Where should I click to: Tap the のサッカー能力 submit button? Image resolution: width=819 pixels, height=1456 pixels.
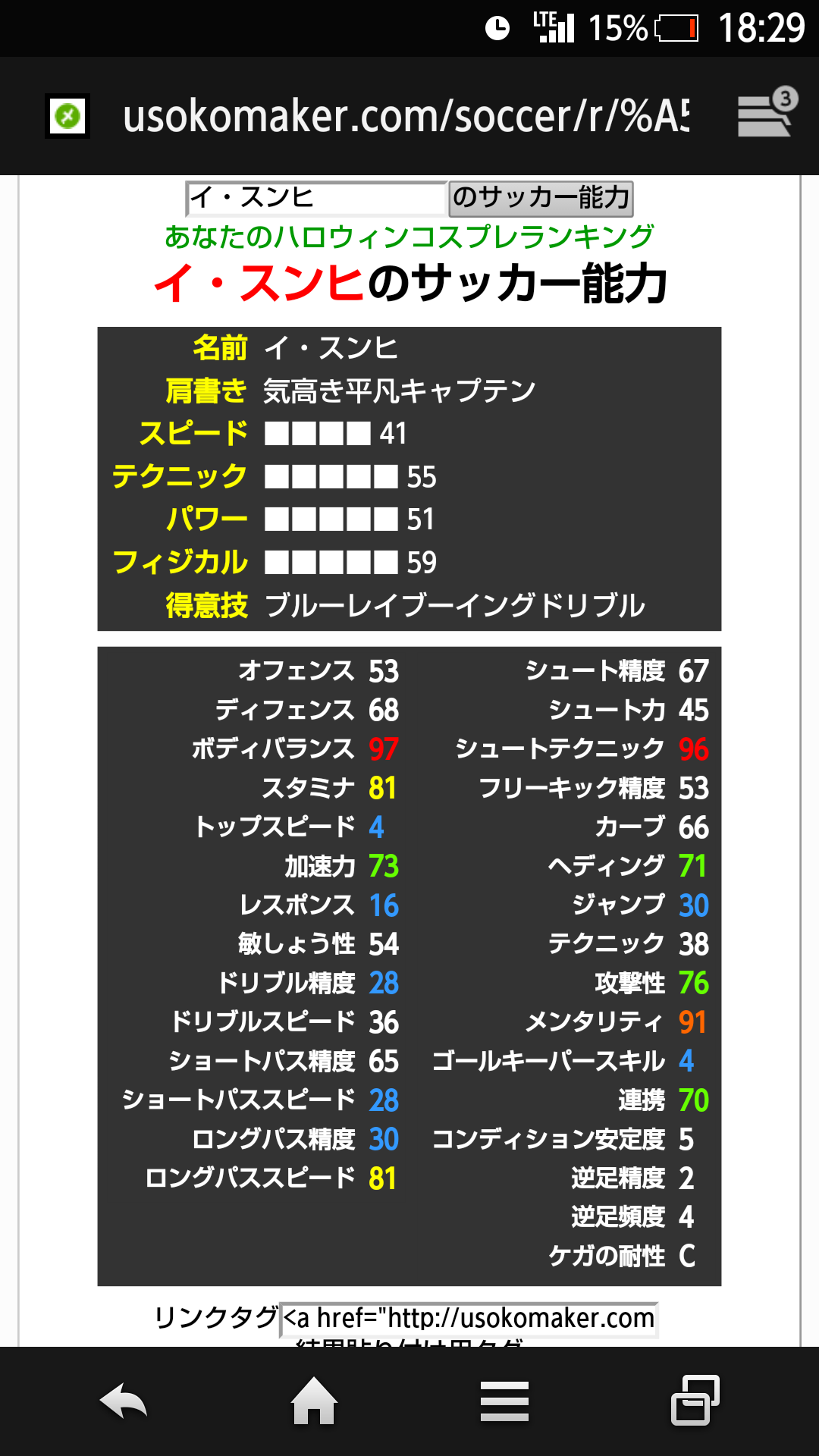tap(541, 199)
